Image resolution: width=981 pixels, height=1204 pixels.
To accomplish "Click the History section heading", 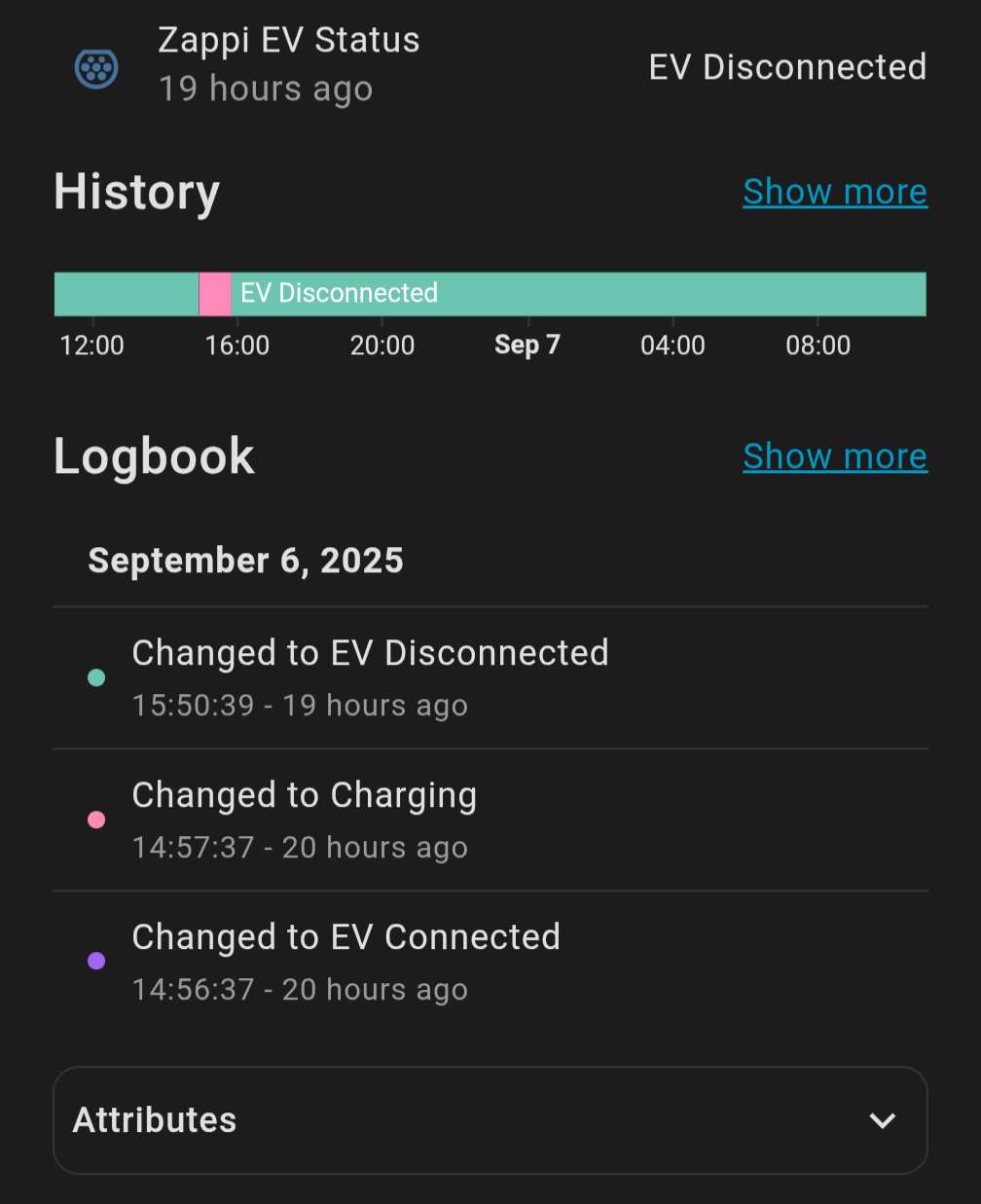I will pyautogui.click(x=136, y=192).
